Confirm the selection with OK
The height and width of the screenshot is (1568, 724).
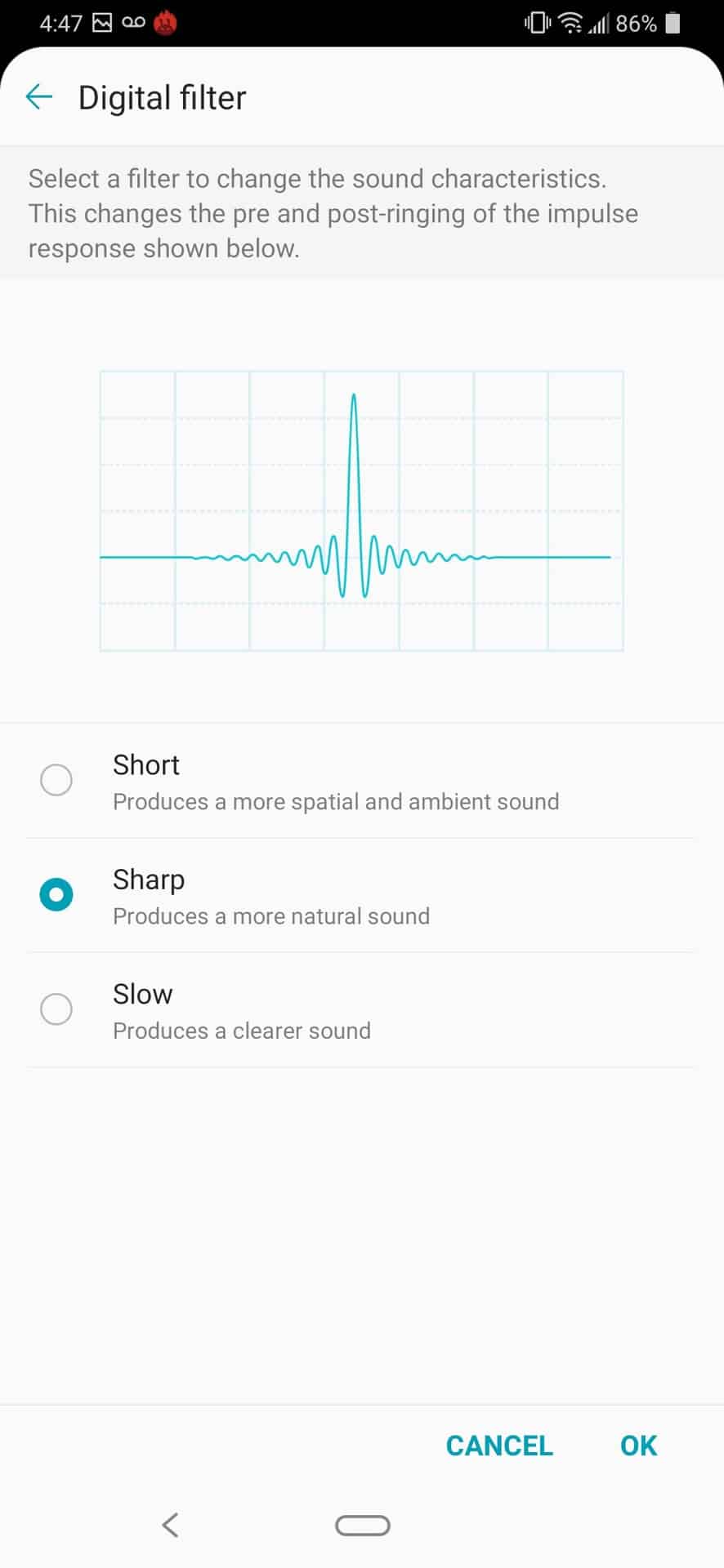(638, 1445)
